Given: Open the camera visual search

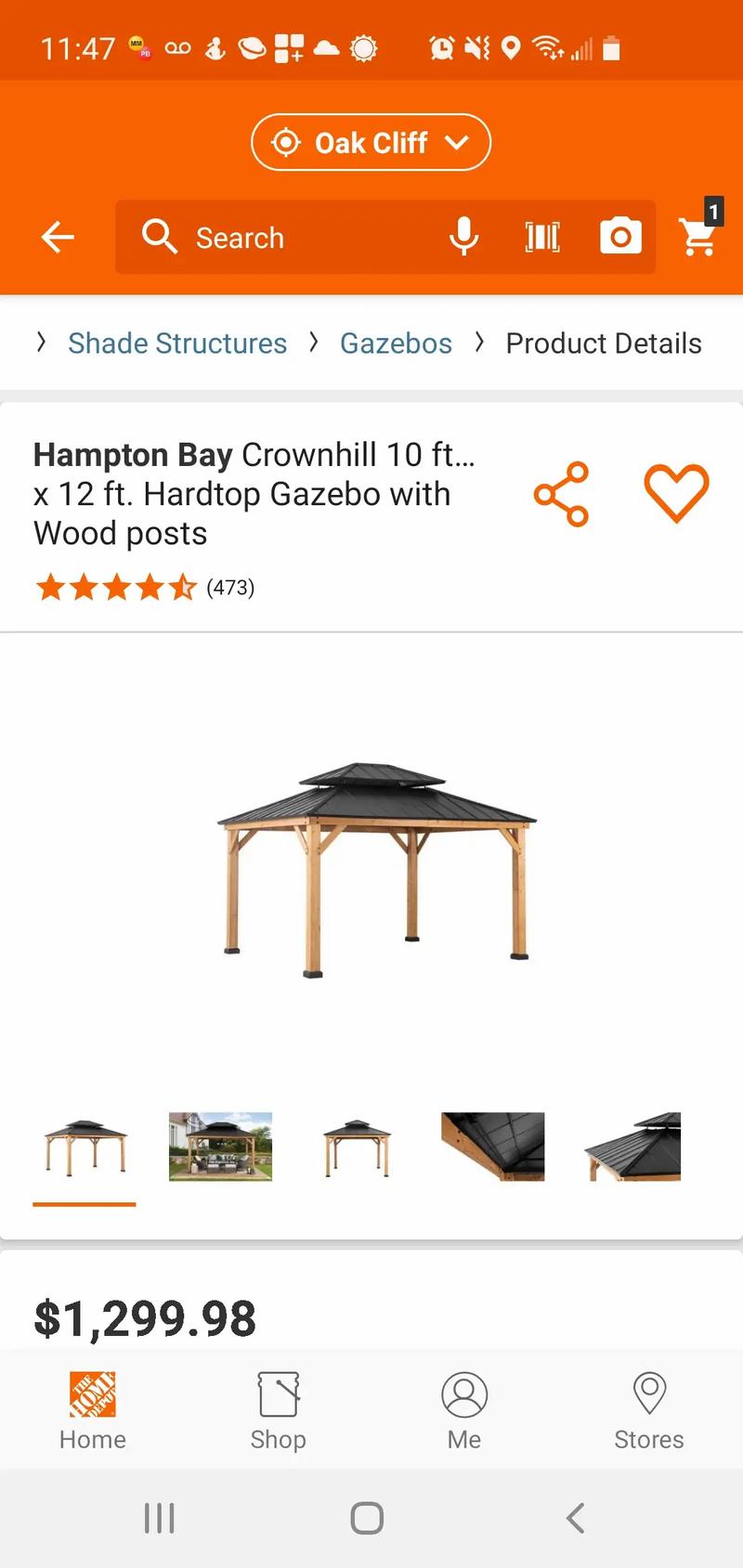Looking at the screenshot, I should (x=620, y=237).
